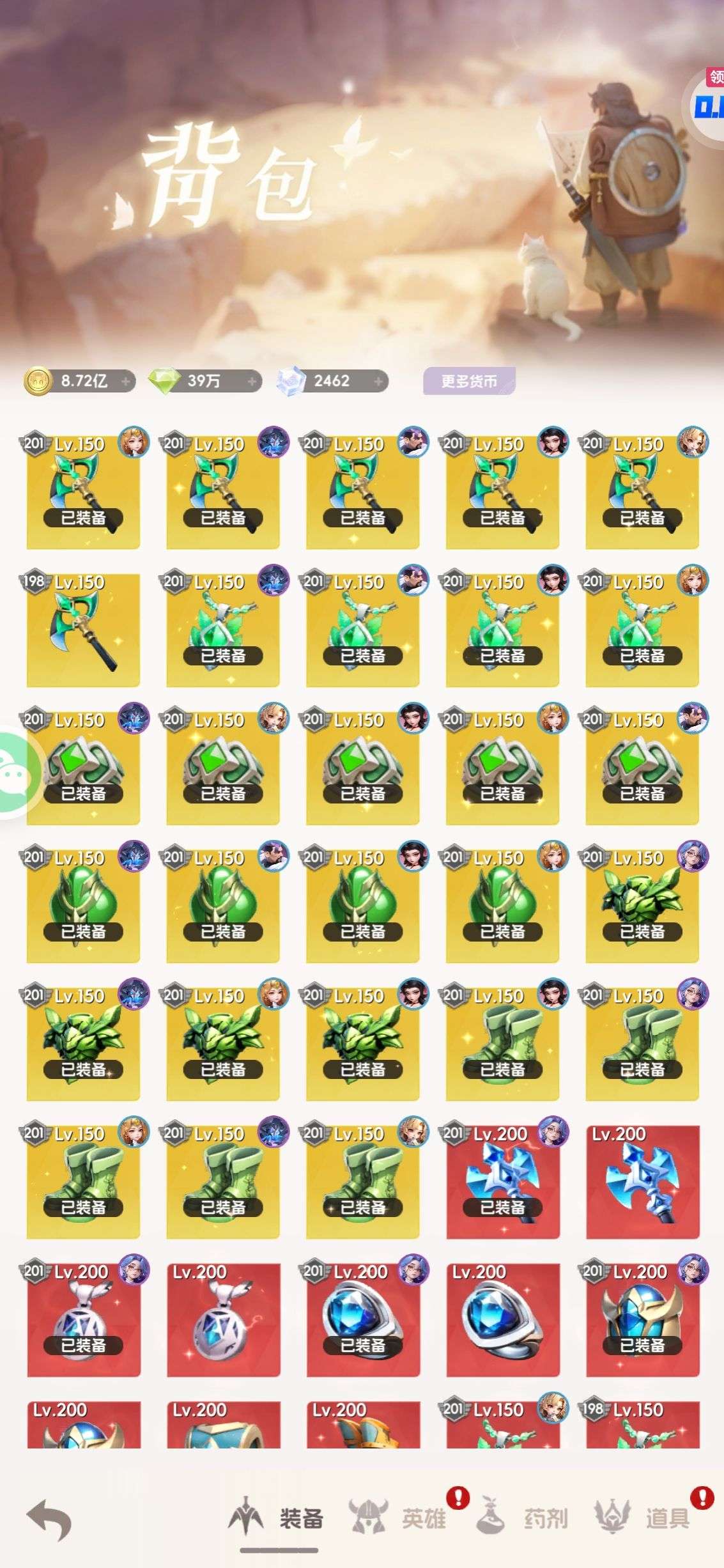The width and height of the screenshot is (724, 1568).
Task: Open the floating WeChat bubble
Action: click(x=17, y=772)
